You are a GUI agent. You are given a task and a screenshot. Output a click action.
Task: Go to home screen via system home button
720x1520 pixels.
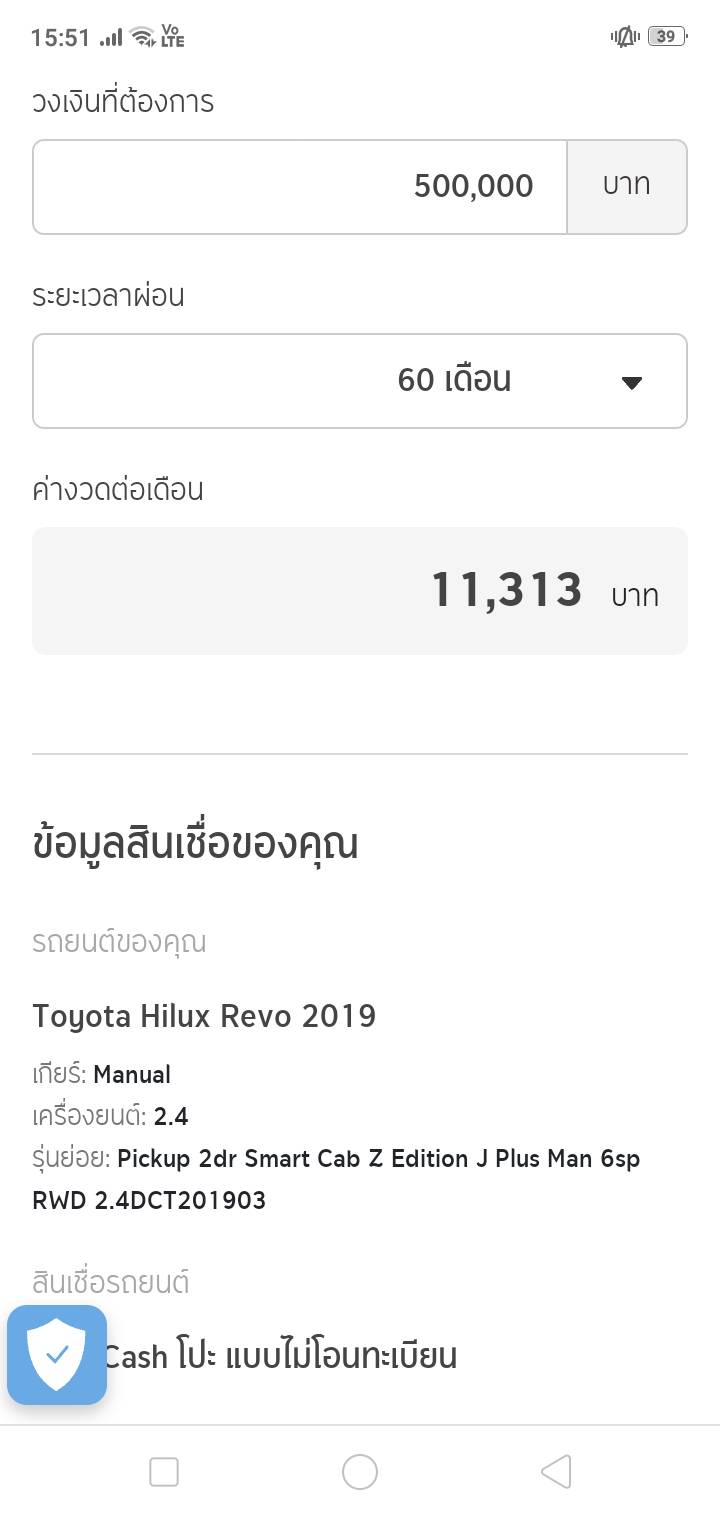[x=360, y=1472]
